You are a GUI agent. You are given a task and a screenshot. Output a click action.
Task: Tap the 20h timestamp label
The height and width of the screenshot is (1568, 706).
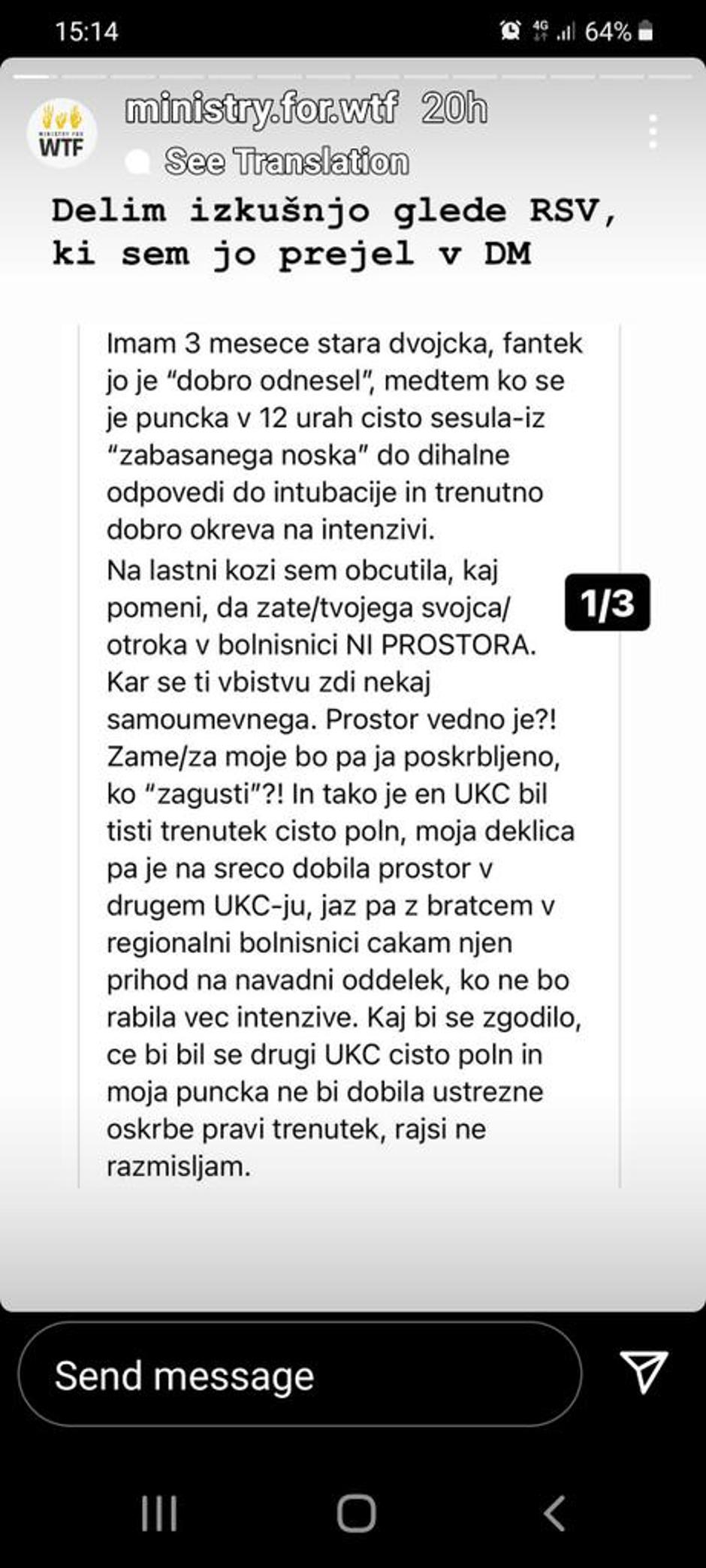coord(454,110)
